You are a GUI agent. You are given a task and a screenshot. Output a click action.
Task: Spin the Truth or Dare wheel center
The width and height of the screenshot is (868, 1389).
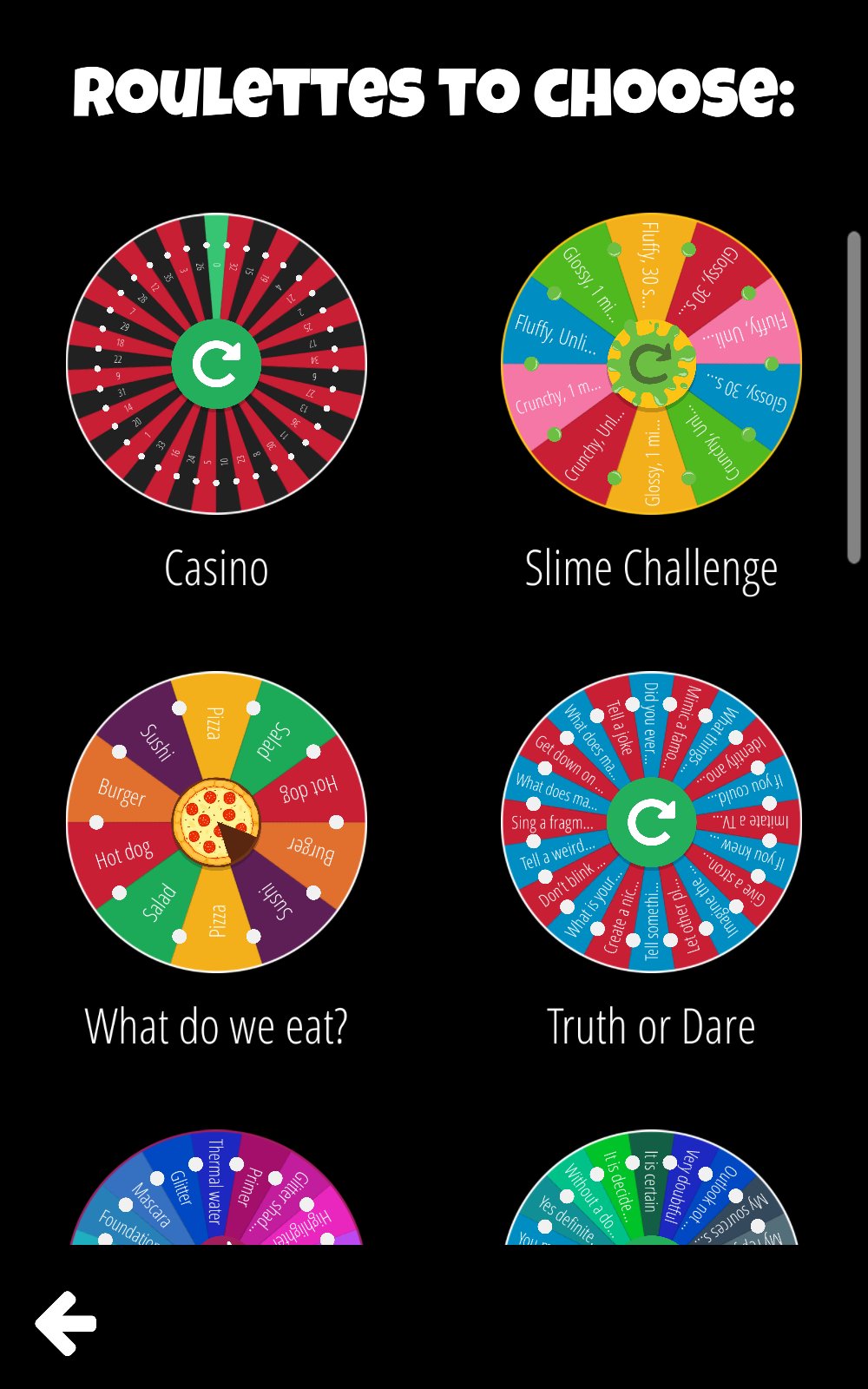point(649,820)
